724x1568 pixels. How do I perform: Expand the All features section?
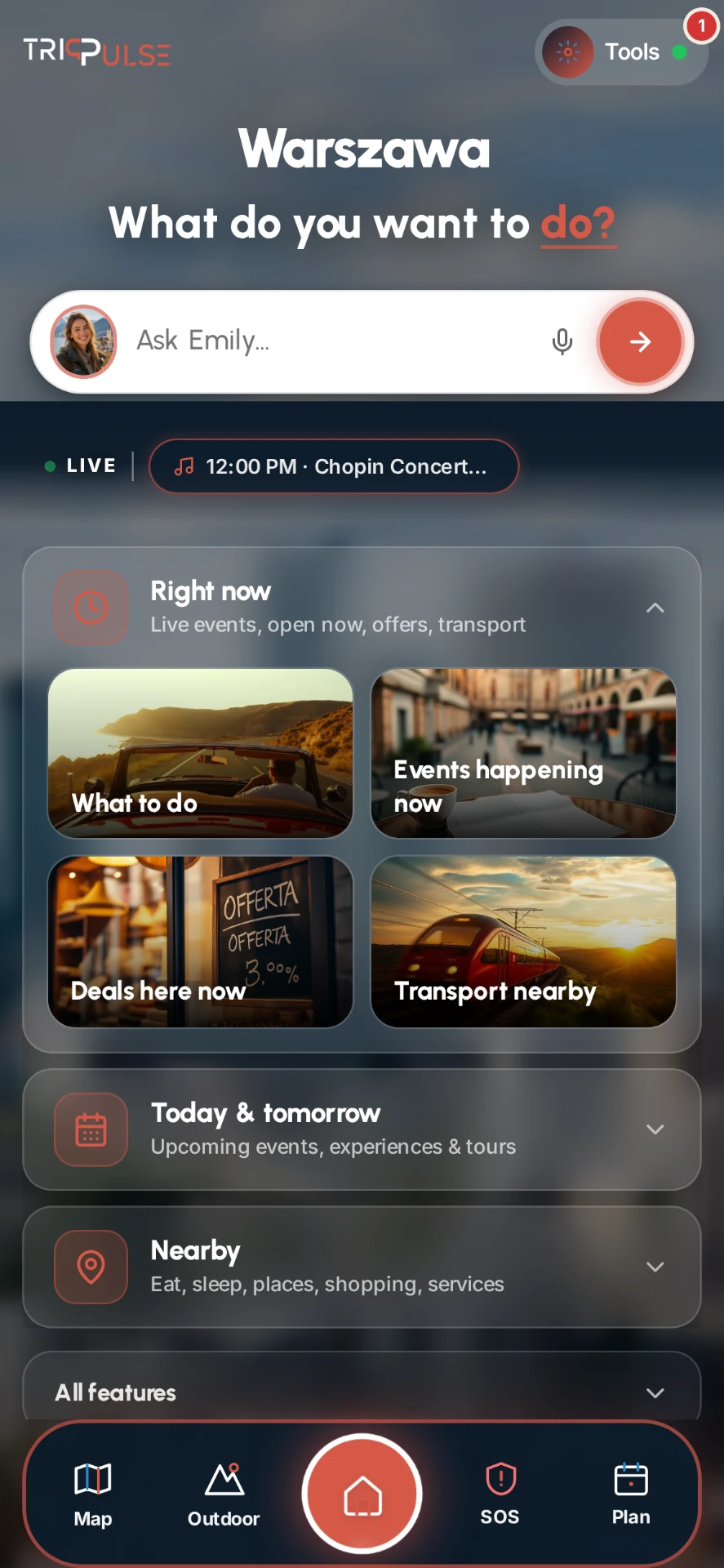[x=362, y=1392]
